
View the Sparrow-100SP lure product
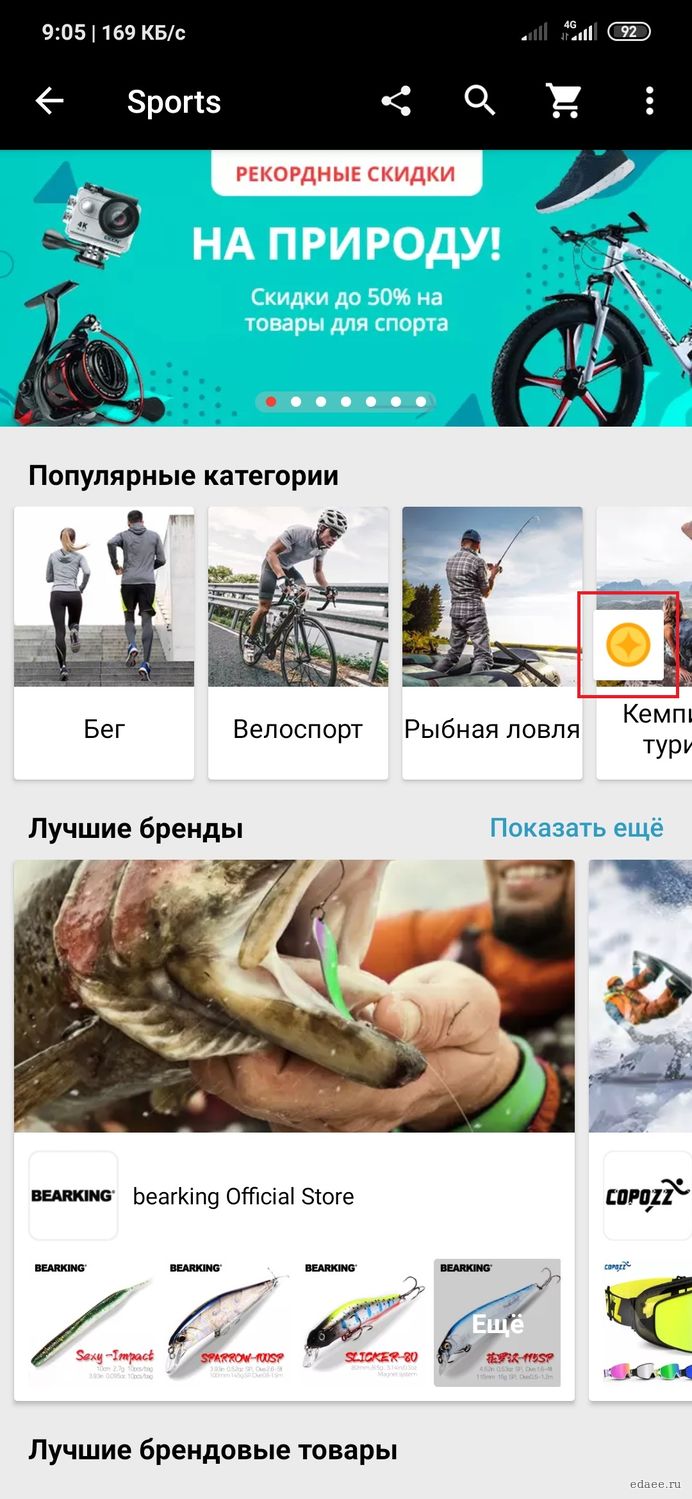tap(227, 1322)
